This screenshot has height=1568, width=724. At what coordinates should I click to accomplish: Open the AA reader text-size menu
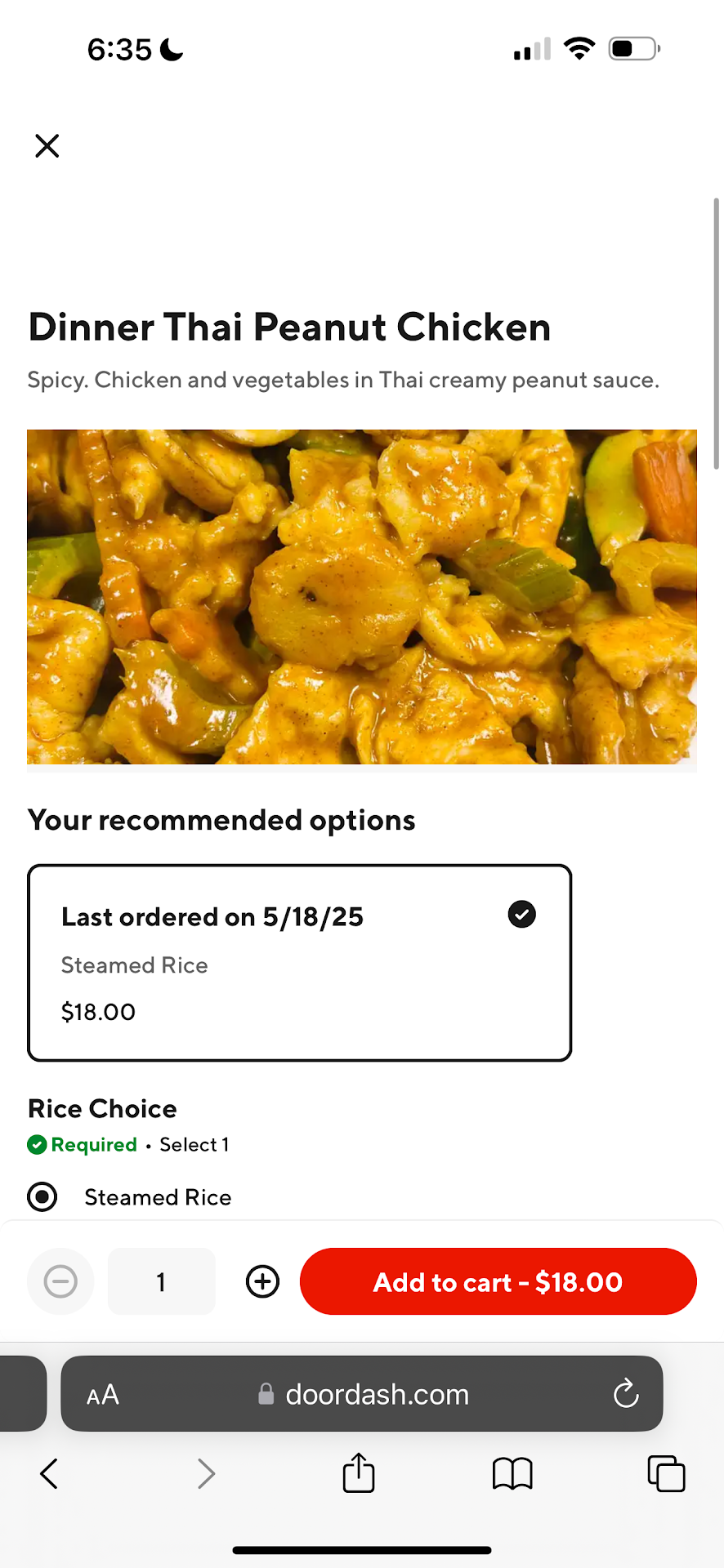103,1395
